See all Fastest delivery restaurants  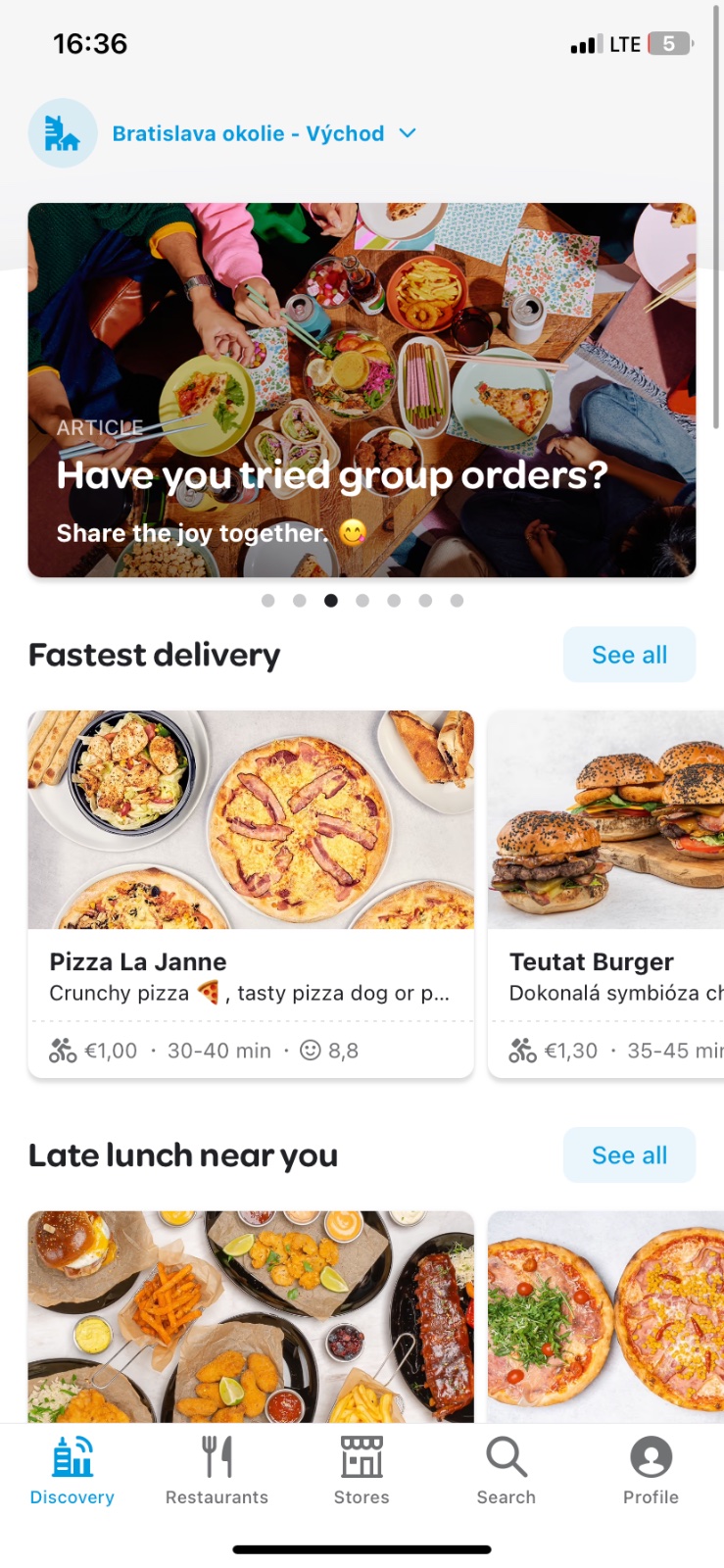[x=629, y=655]
